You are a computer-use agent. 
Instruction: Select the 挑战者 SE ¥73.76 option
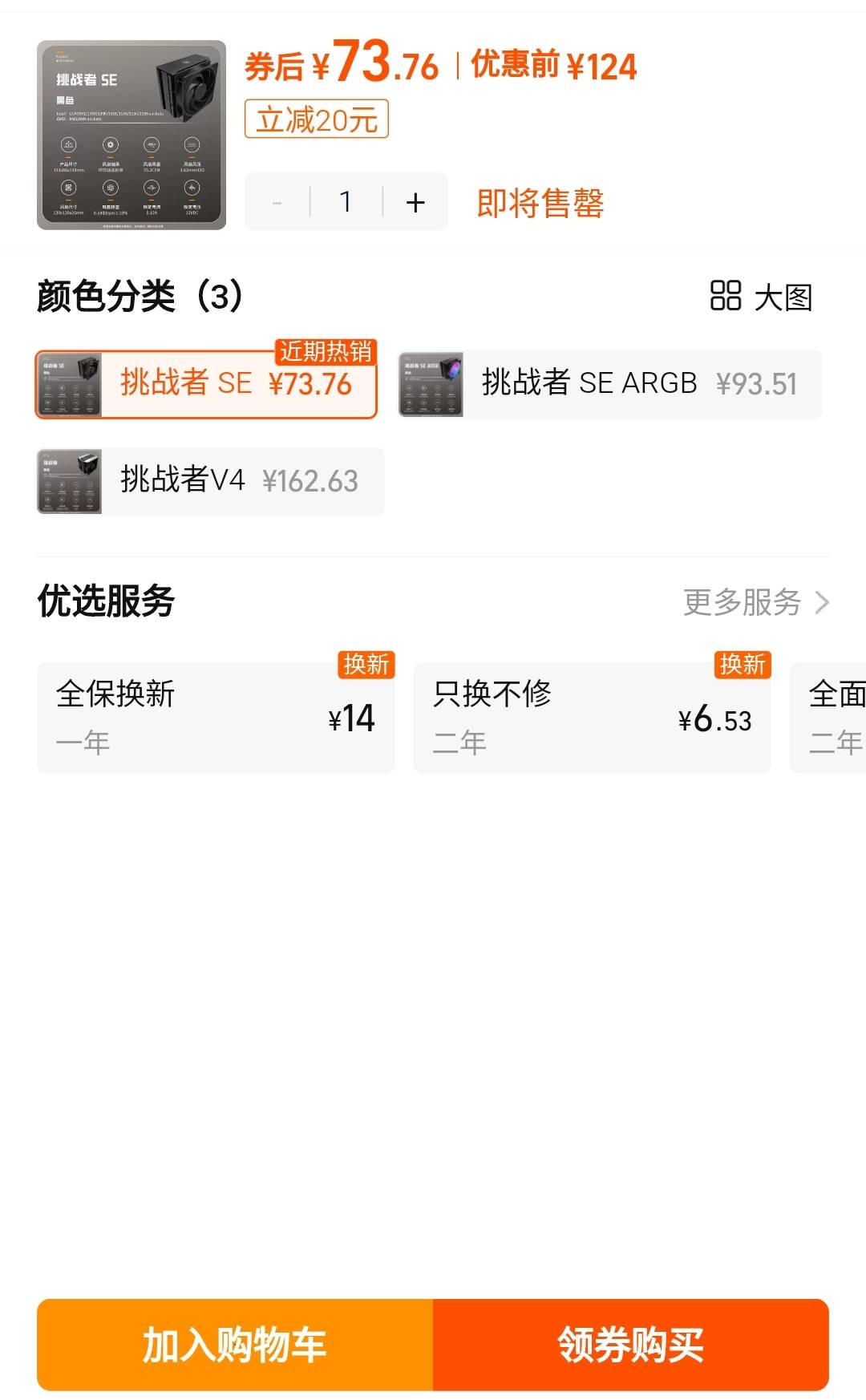[x=206, y=384]
